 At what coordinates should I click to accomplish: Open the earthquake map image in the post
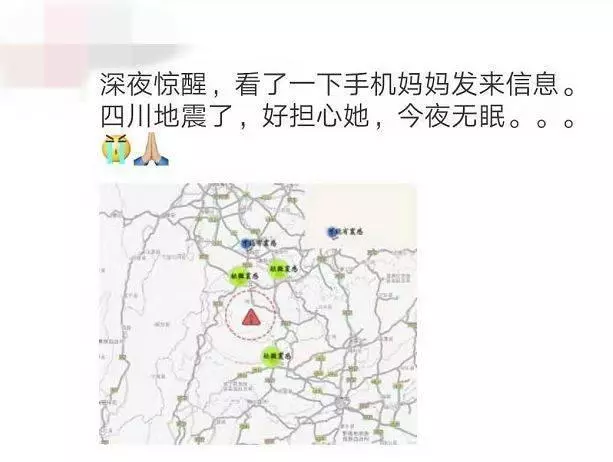coord(257,313)
